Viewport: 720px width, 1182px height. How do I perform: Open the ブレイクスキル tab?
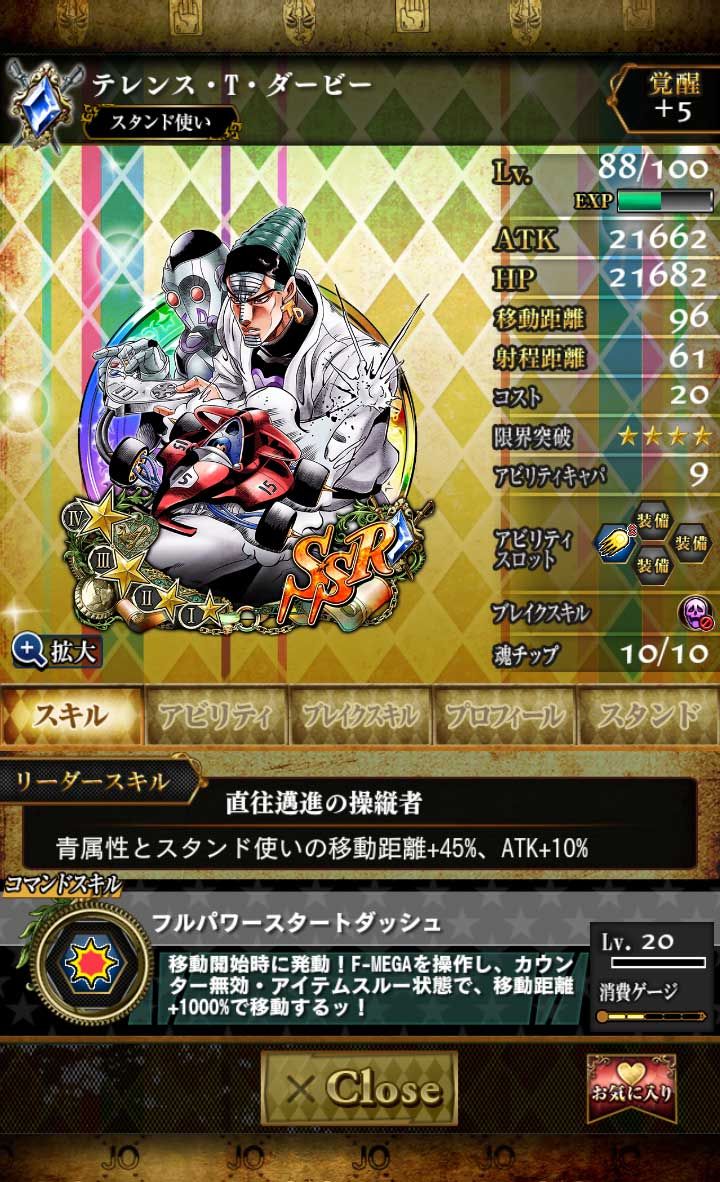point(359,716)
